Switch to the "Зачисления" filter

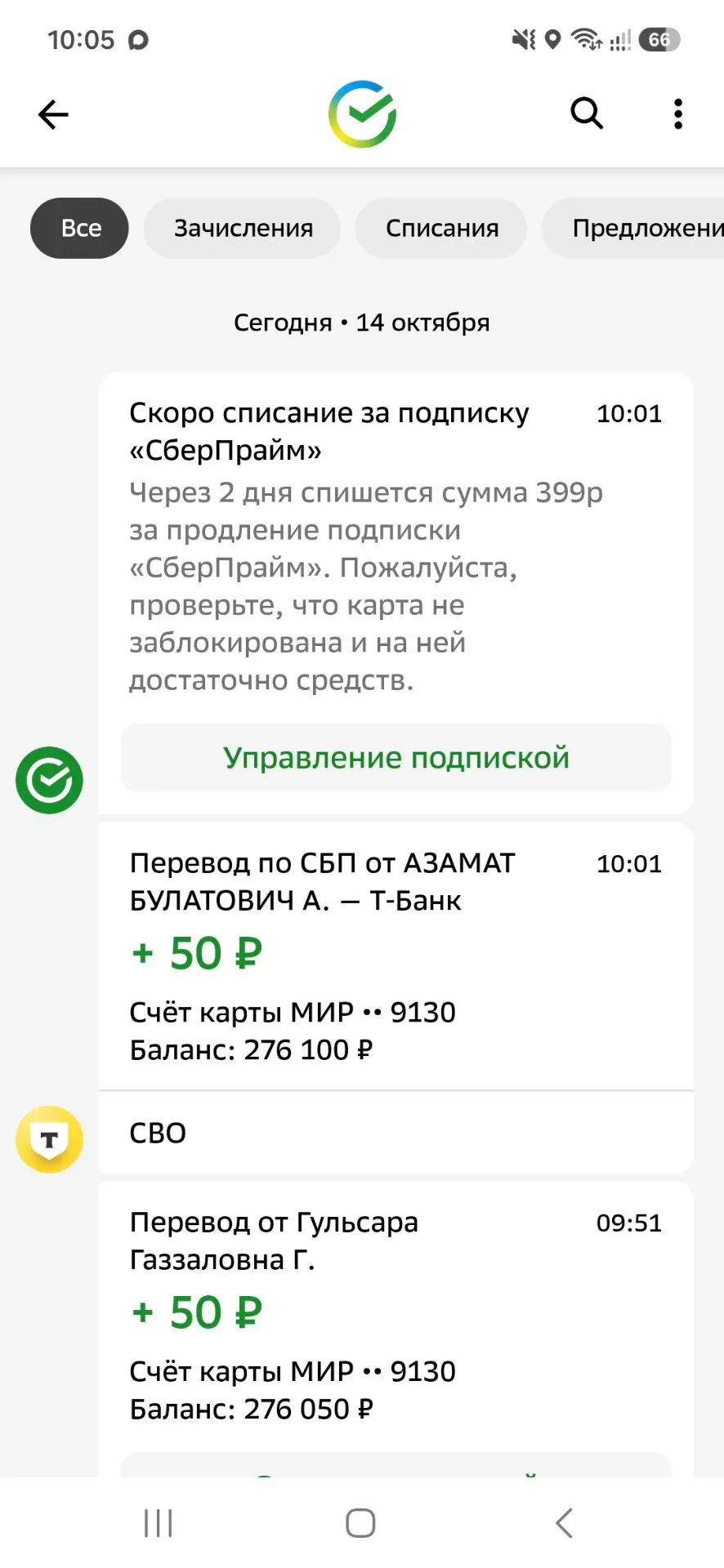coord(243,229)
